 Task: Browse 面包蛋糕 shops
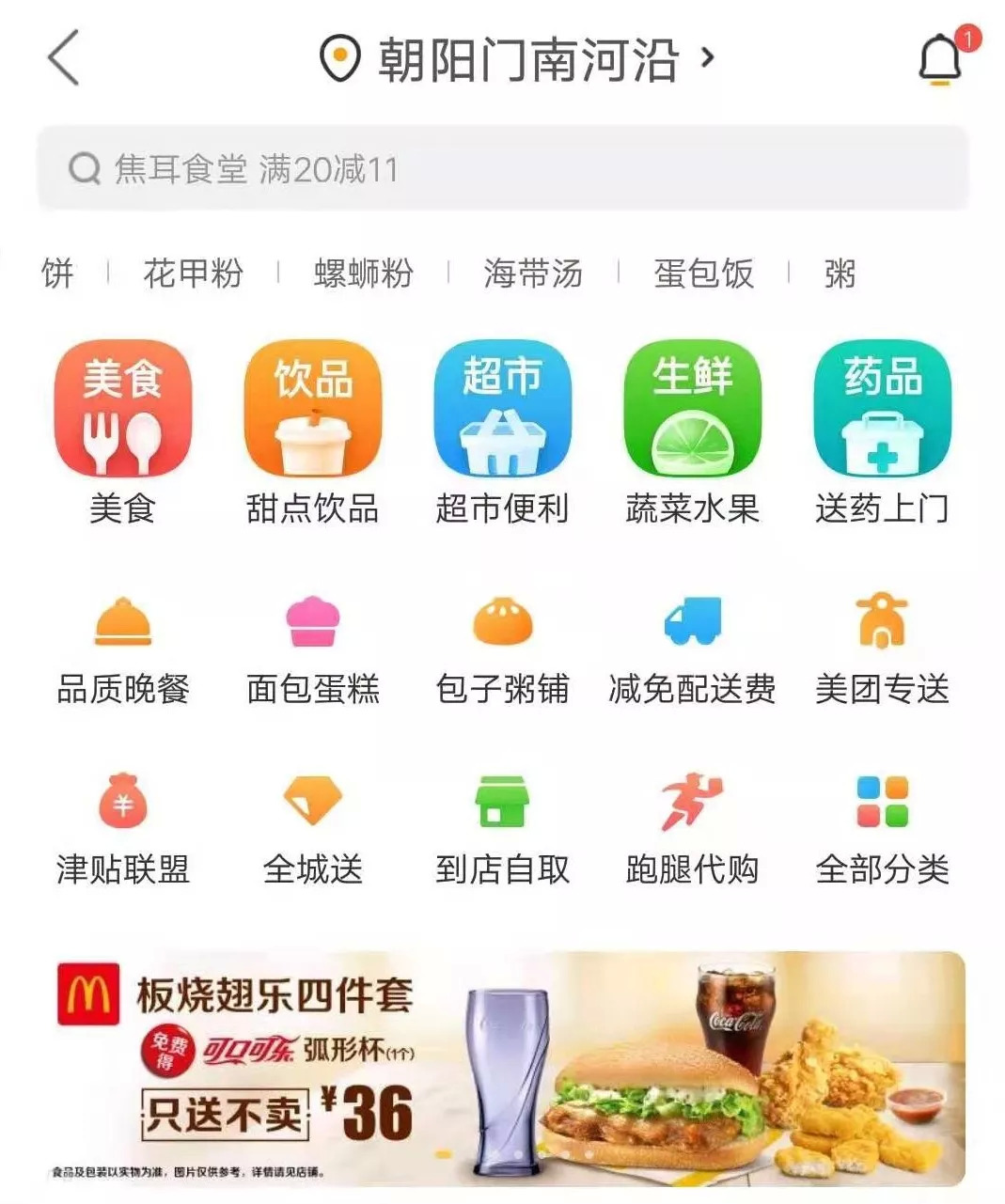(312, 649)
